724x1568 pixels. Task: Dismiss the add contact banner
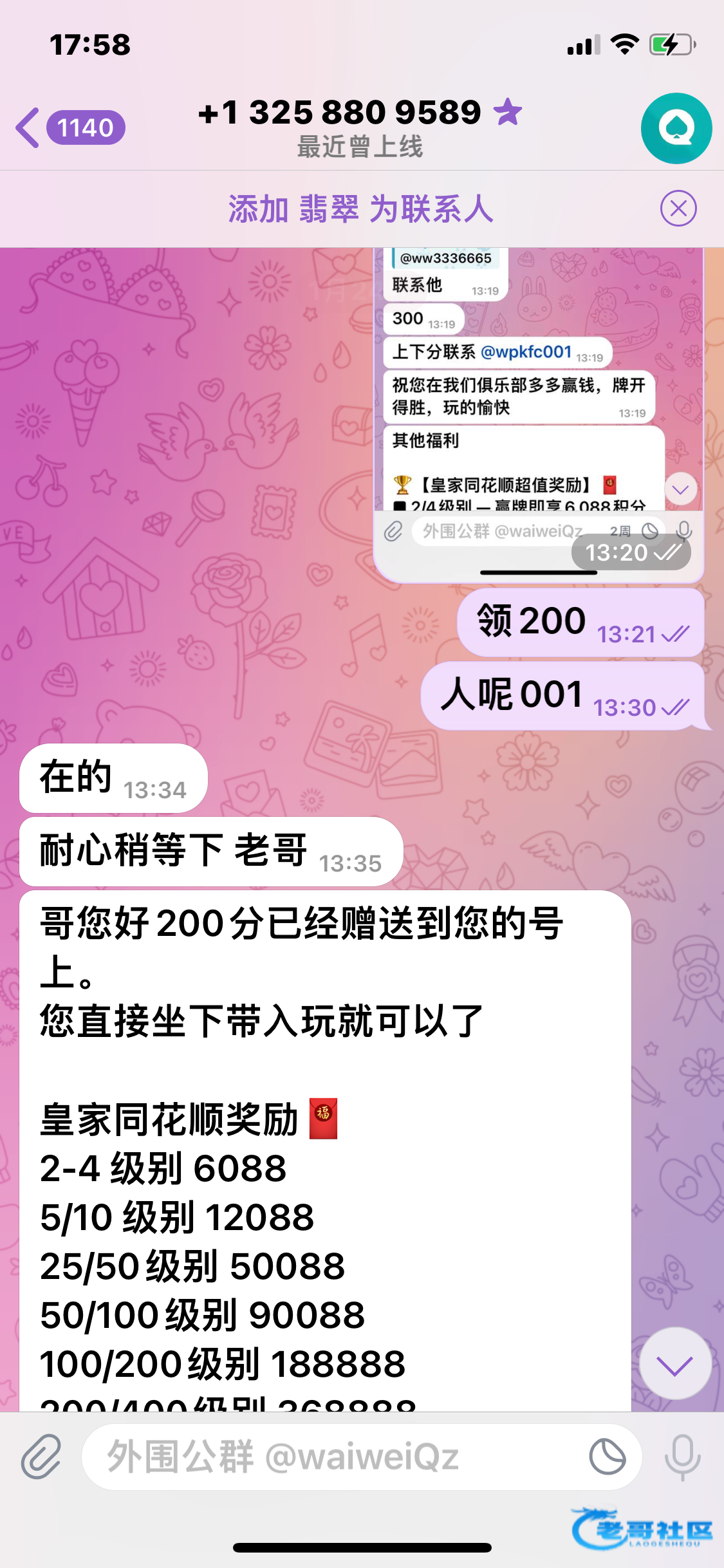678,209
